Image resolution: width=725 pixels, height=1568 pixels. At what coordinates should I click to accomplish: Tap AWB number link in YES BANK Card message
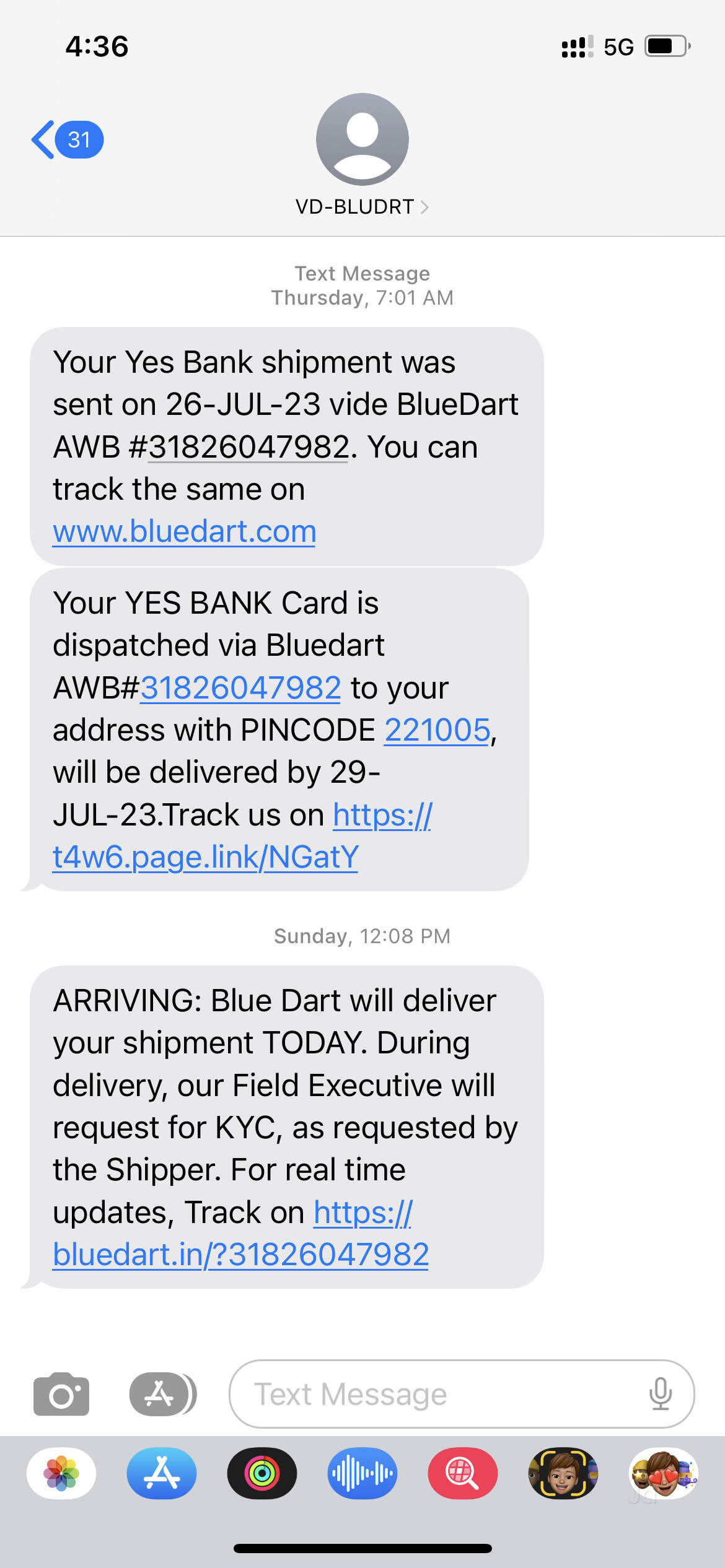240,688
